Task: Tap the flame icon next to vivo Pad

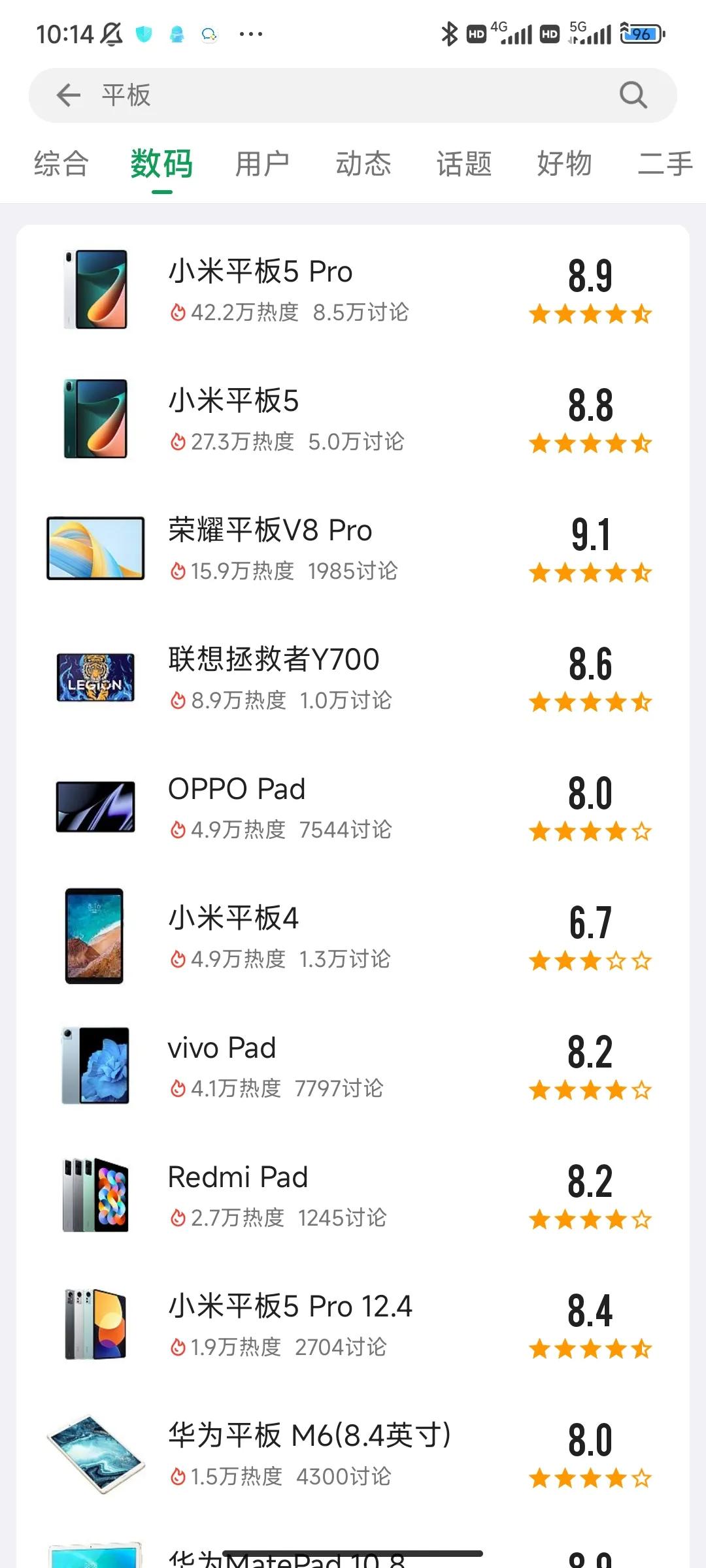Action: (x=178, y=1088)
